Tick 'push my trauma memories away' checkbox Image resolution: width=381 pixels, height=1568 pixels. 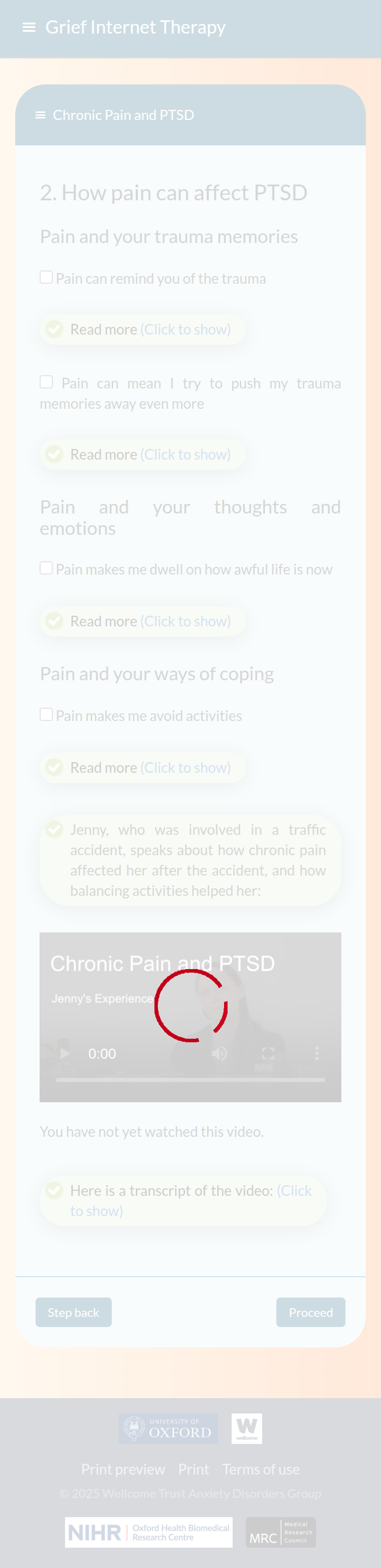46,382
